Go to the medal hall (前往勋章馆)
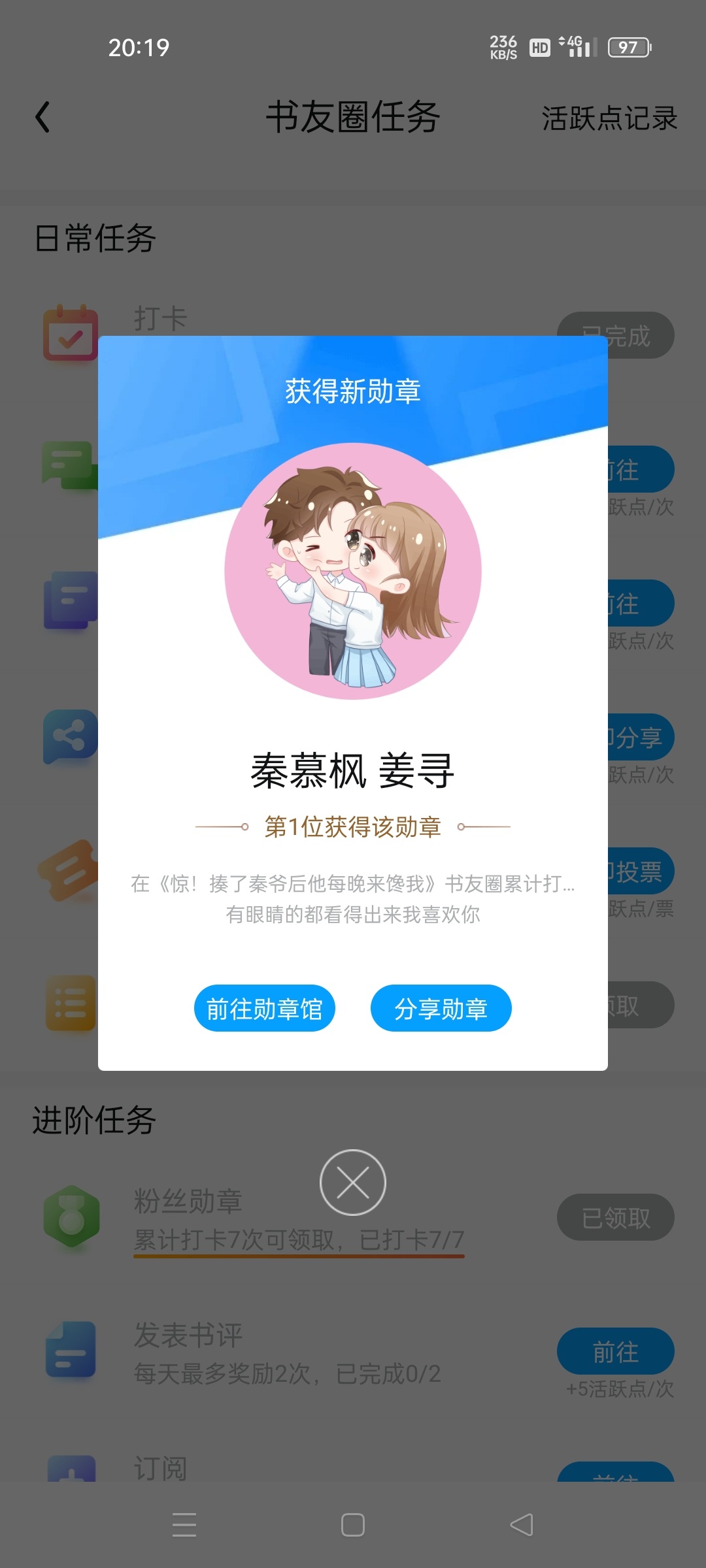The width and height of the screenshot is (706, 1568). pos(265,1008)
